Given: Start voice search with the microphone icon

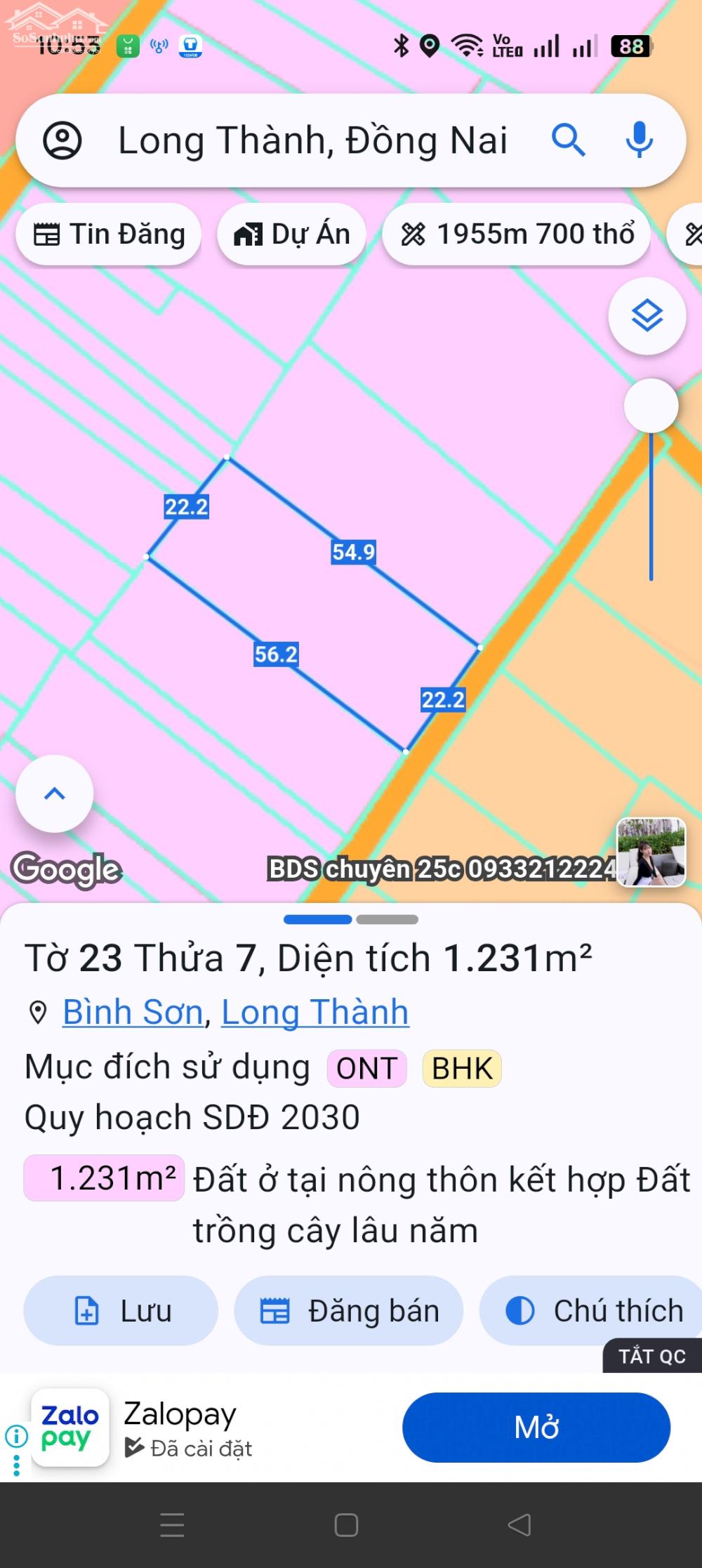Looking at the screenshot, I should pyautogui.click(x=639, y=139).
